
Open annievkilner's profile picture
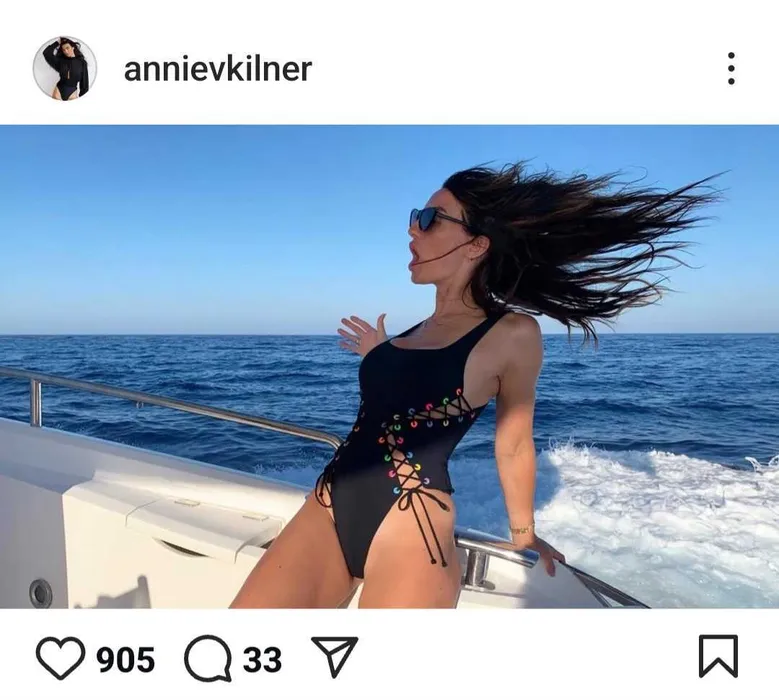(x=65, y=68)
